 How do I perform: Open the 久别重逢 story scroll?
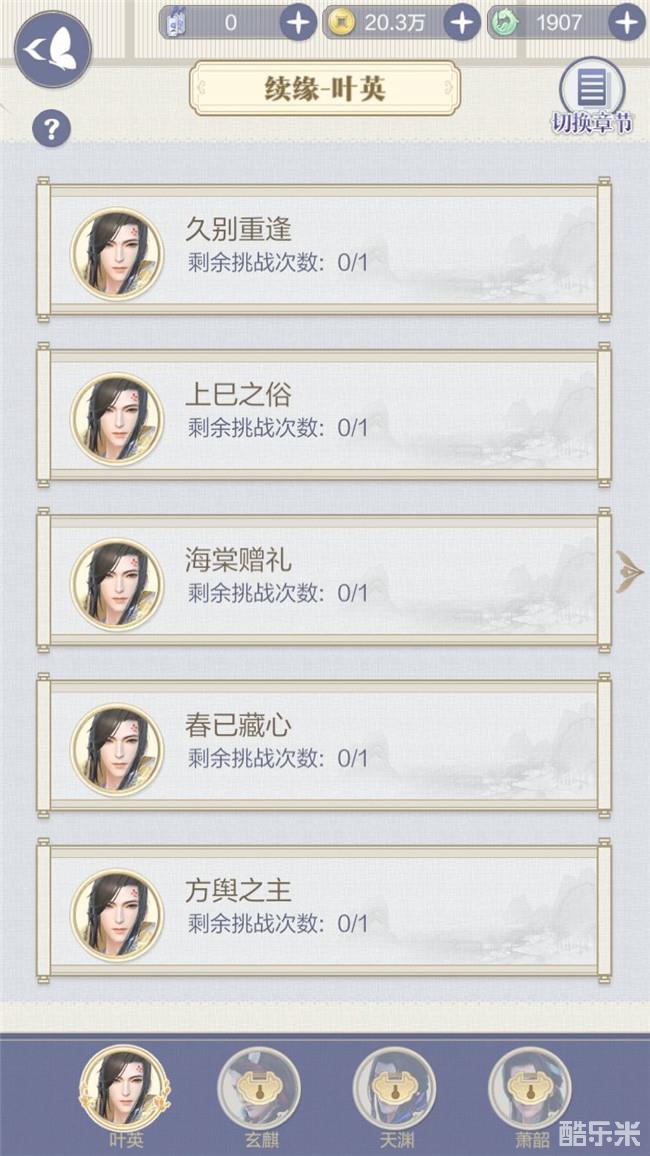click(x=324, y=250)
